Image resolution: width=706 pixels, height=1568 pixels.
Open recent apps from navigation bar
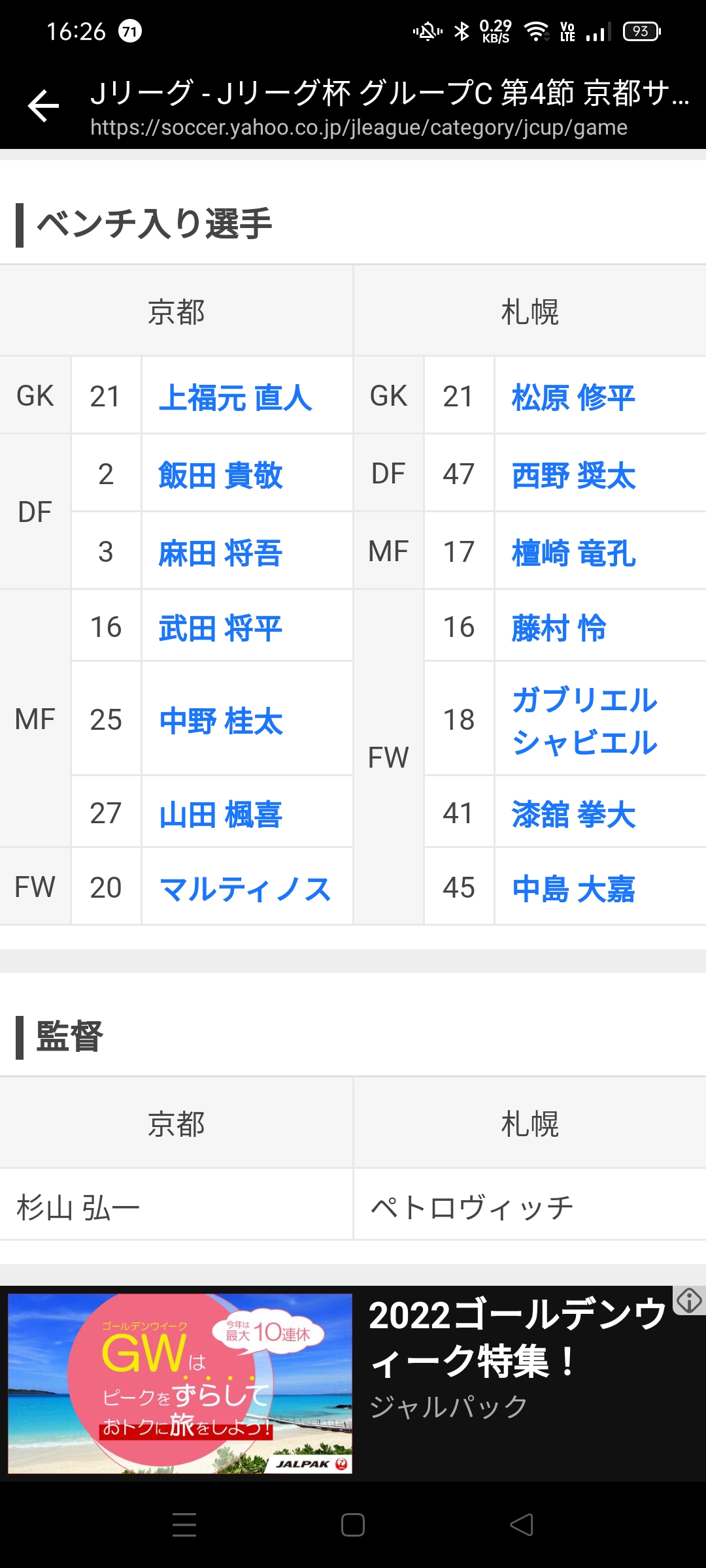coord(184,1525)
